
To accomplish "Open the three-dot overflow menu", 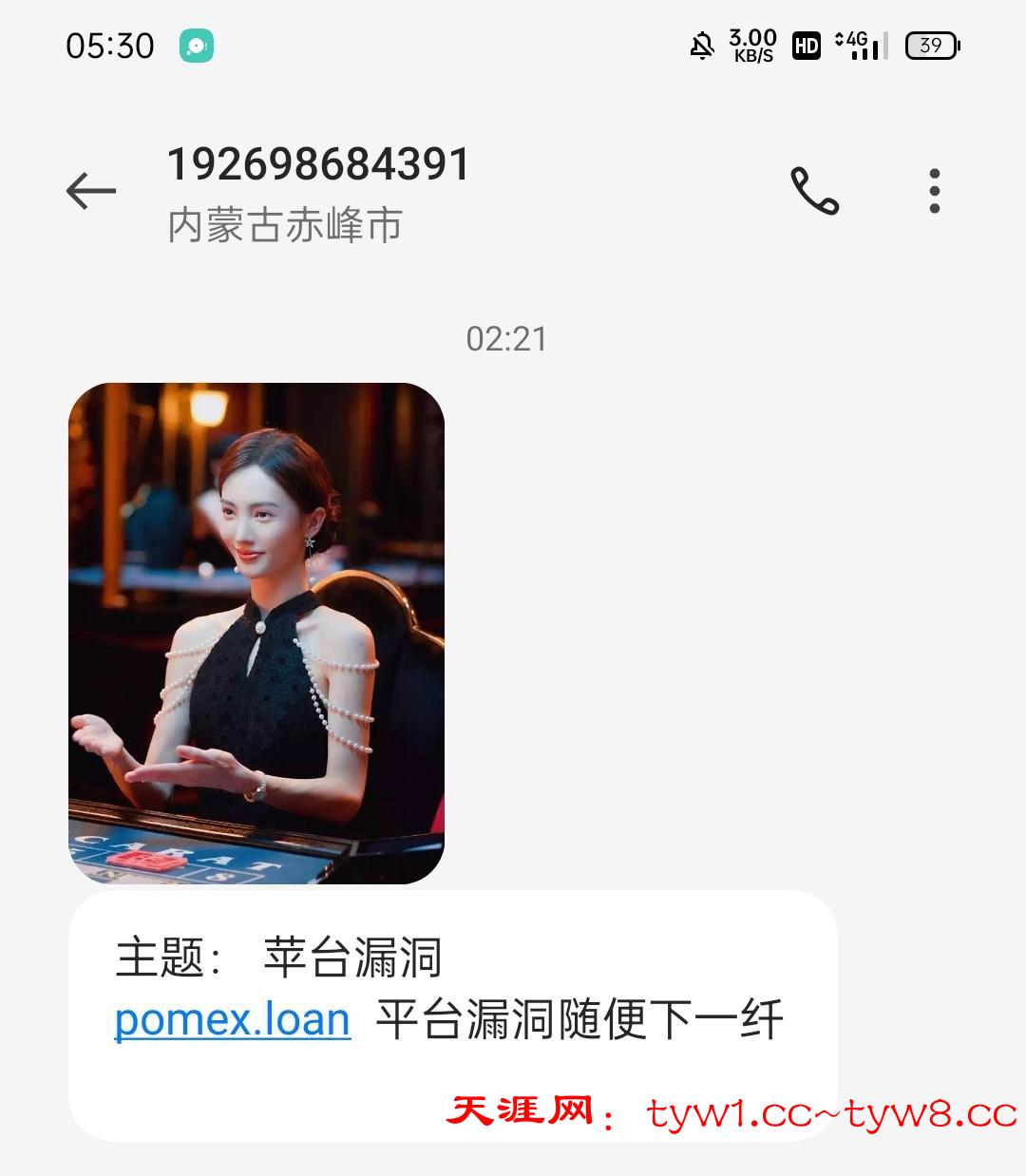I will [x=935, y=191].
